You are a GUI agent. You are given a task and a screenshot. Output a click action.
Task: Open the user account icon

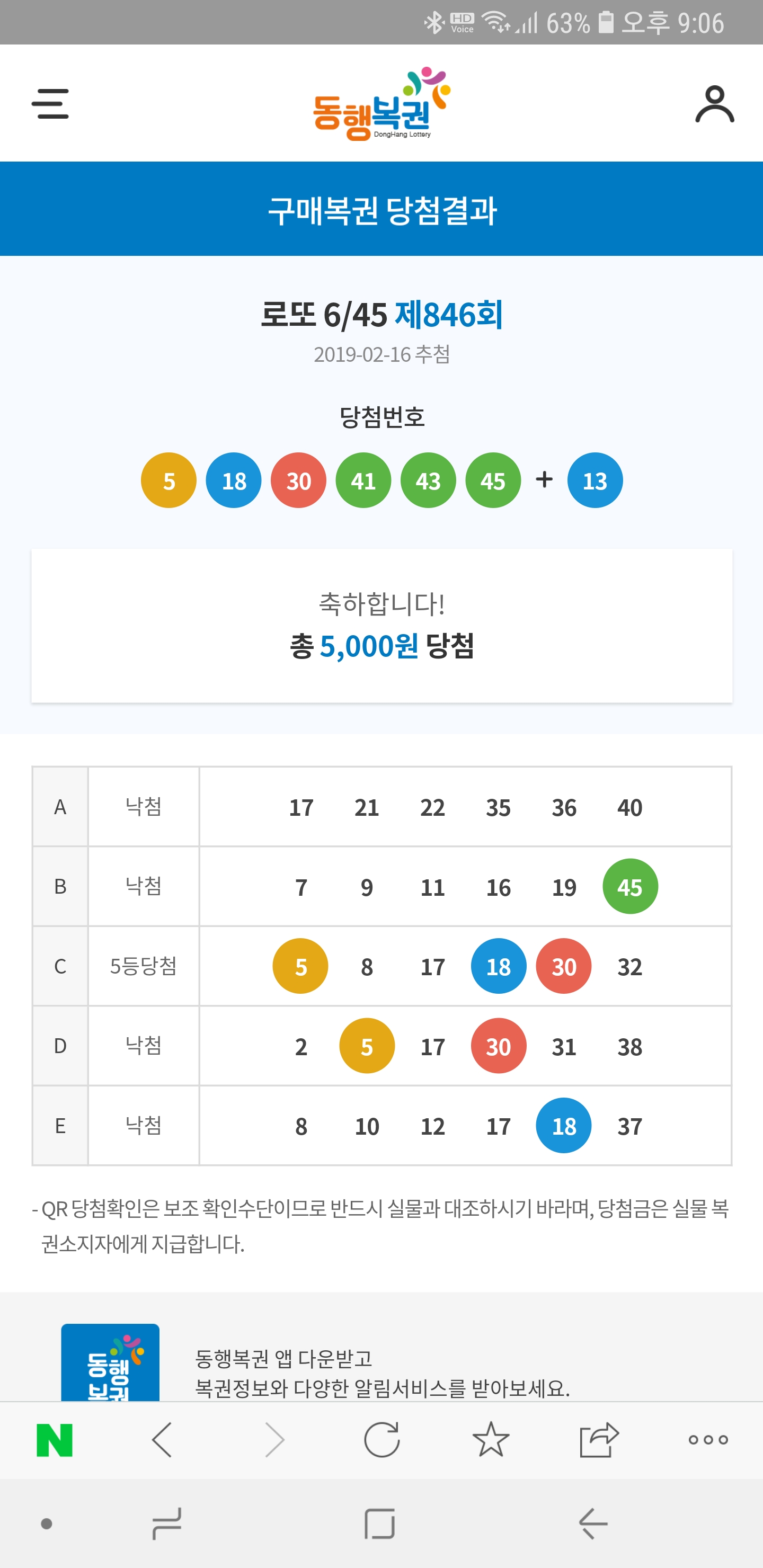[714, 104]
